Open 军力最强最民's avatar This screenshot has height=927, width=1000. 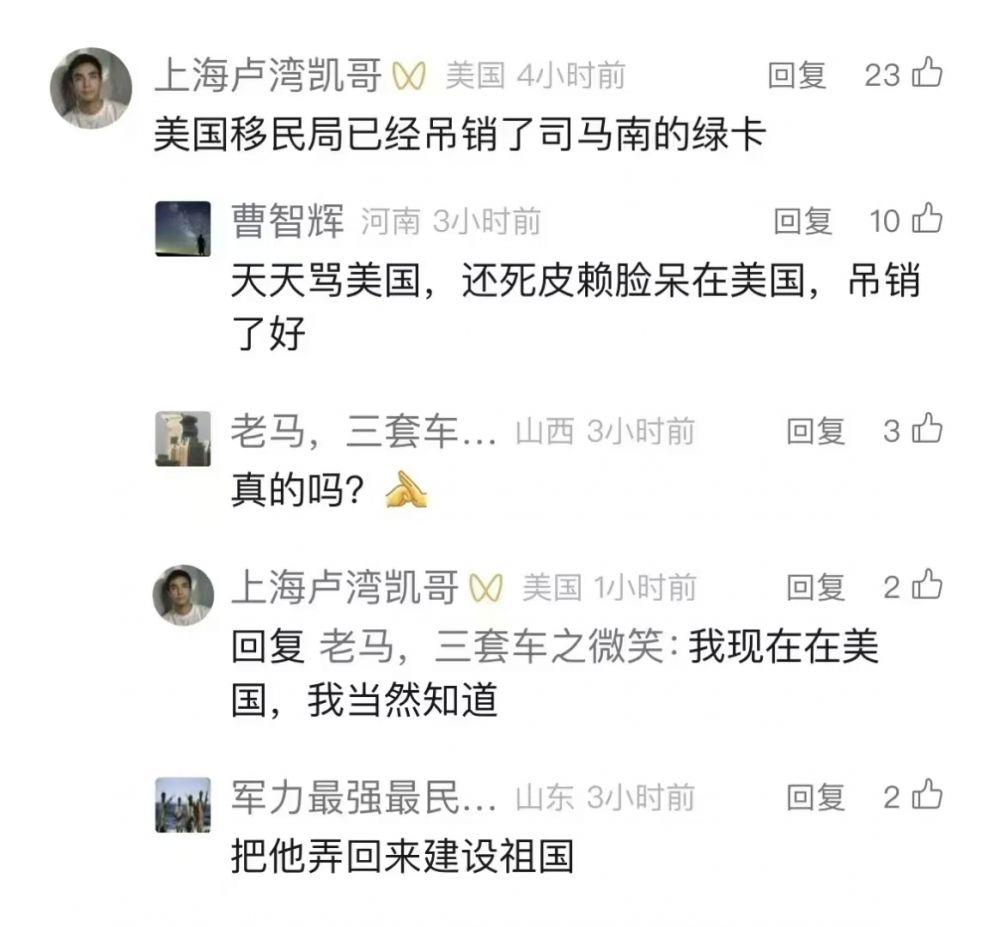coord(183,805)
